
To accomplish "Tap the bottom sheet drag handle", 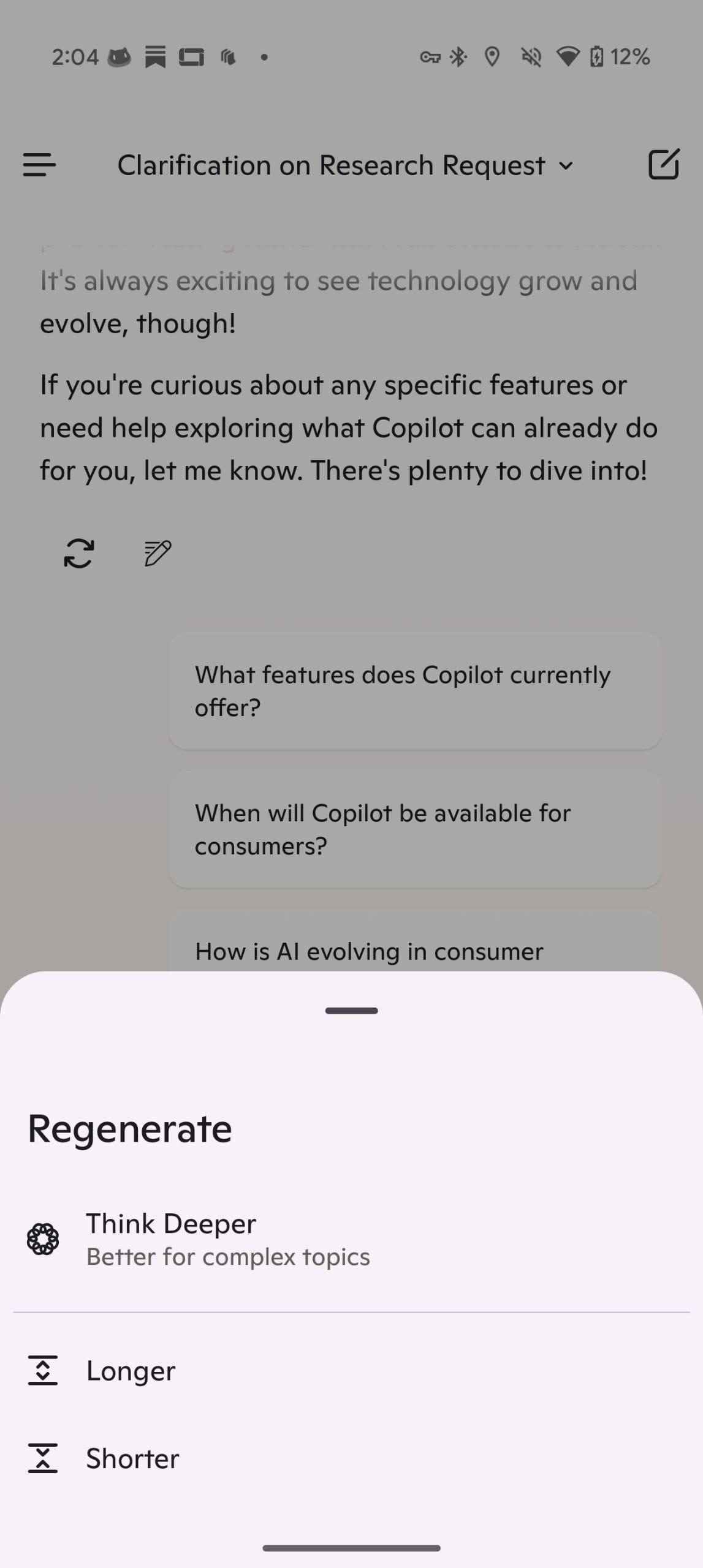I will point(351,1011).
